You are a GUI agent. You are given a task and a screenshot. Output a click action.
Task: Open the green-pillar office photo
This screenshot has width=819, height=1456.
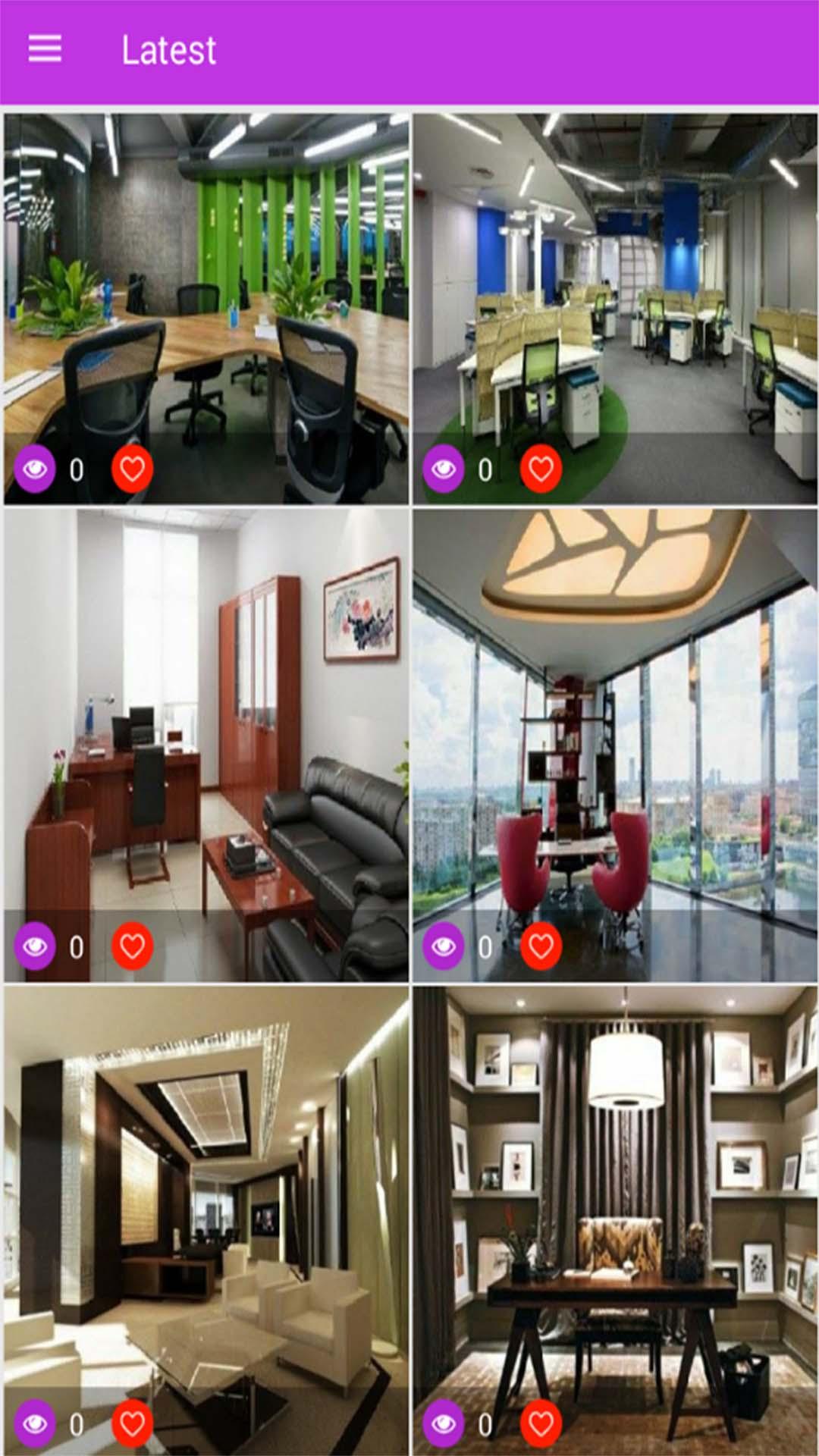(206, 288)
